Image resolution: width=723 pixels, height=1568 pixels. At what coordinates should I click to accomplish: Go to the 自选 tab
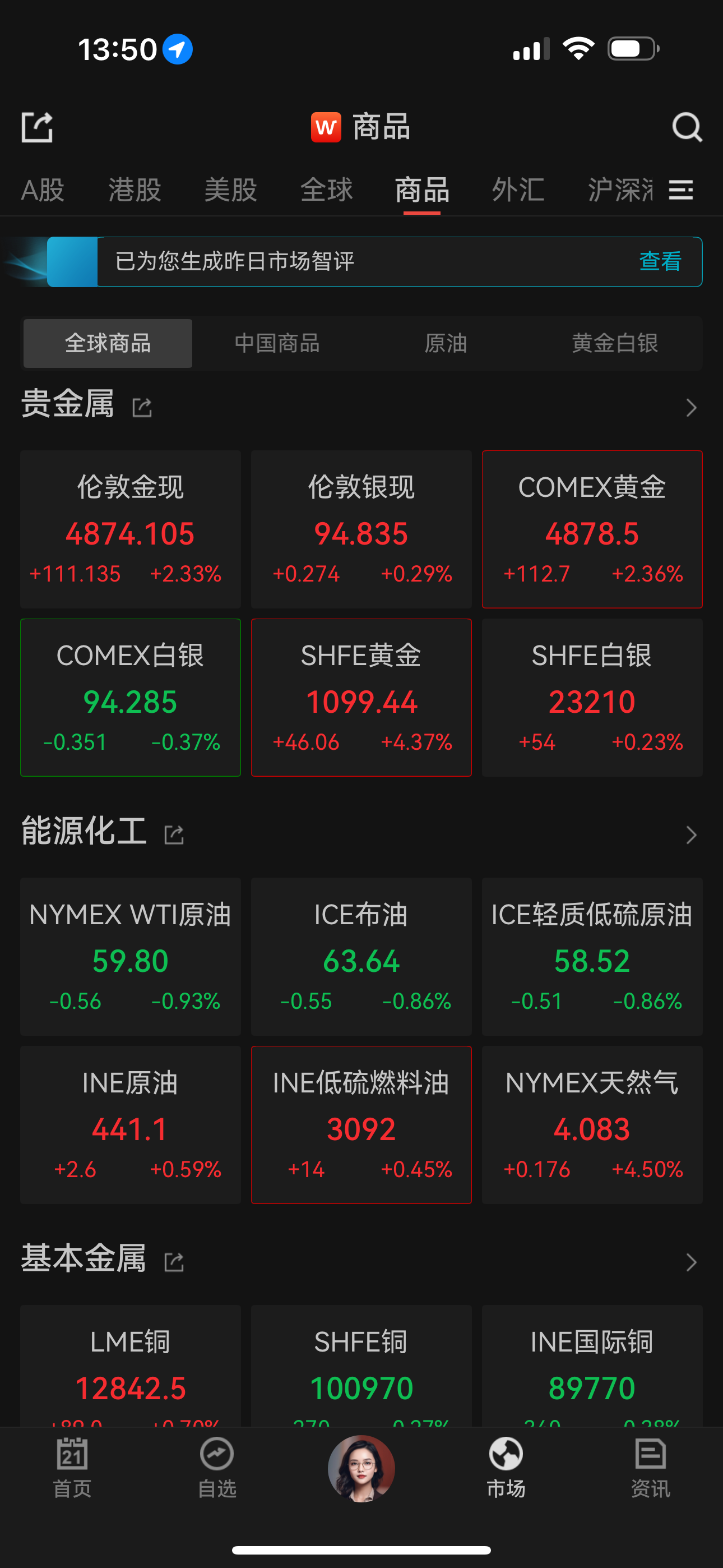coord(217,1467)
